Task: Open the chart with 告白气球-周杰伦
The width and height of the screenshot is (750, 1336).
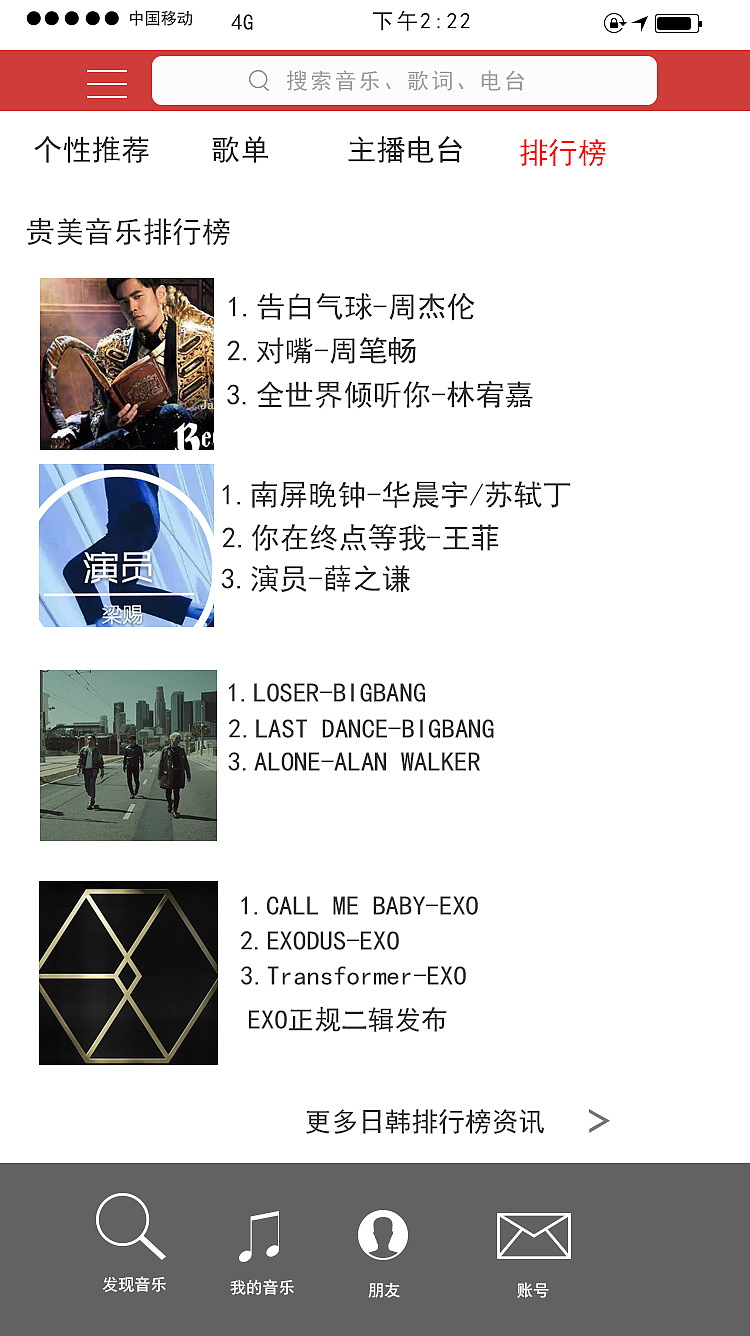Action: point(127,364)
